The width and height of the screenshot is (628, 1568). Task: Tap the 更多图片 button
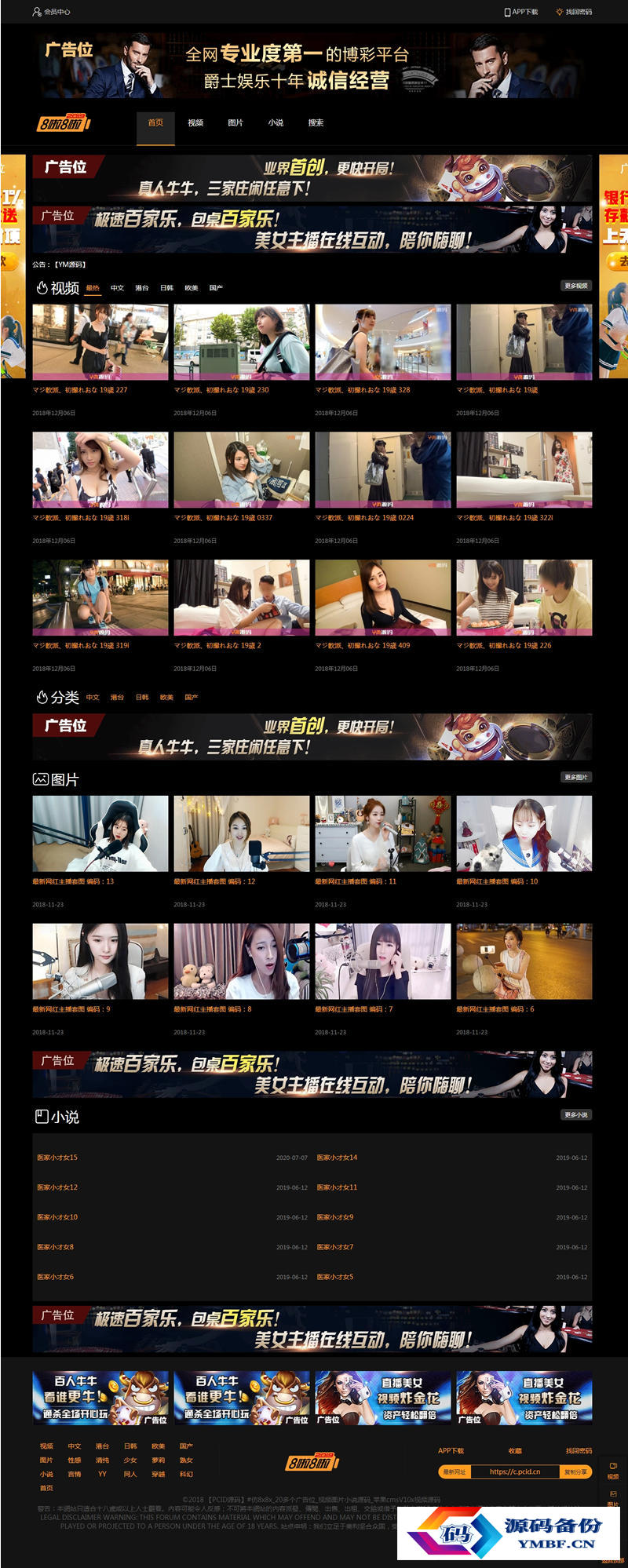pyautogui.click(x=575, y=777)
